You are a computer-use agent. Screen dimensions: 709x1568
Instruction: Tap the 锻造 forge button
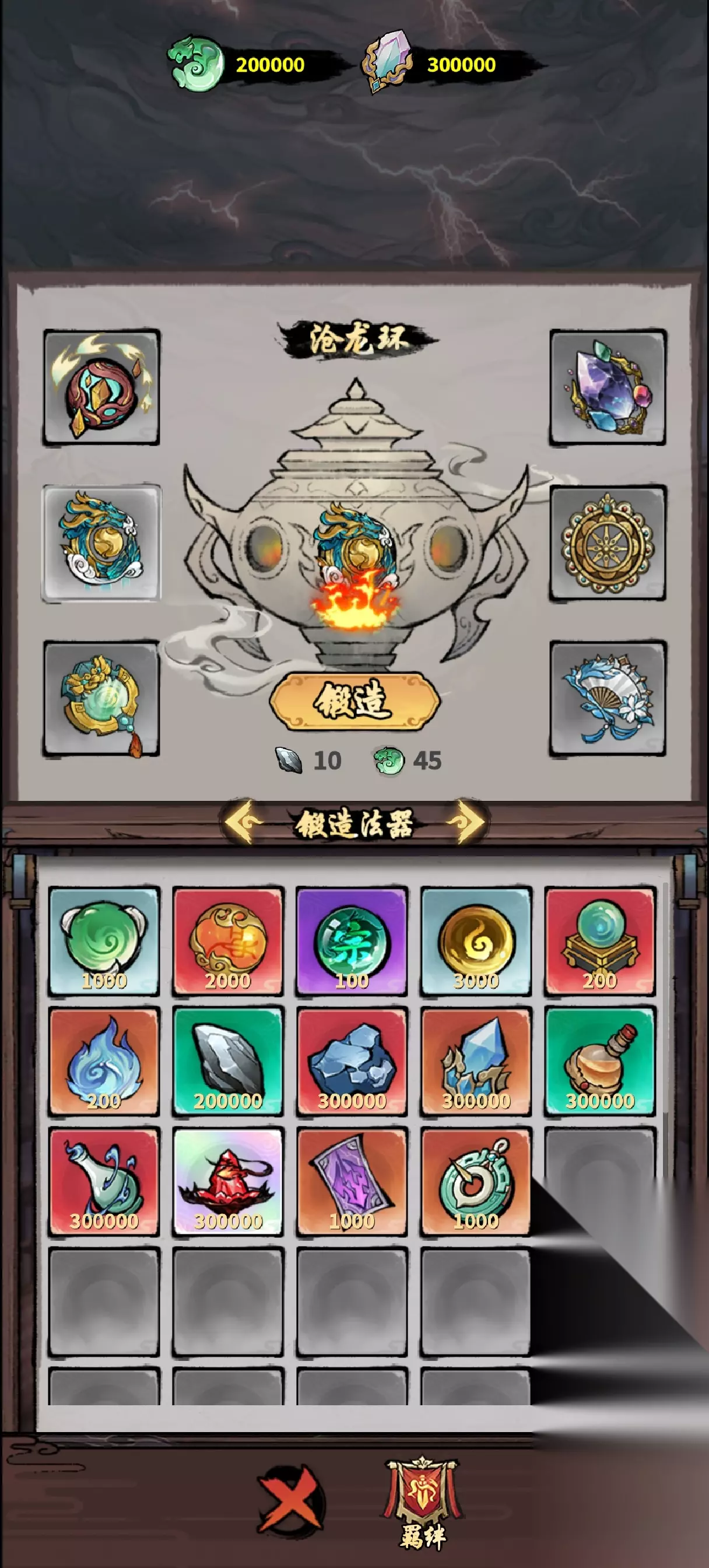355,701
